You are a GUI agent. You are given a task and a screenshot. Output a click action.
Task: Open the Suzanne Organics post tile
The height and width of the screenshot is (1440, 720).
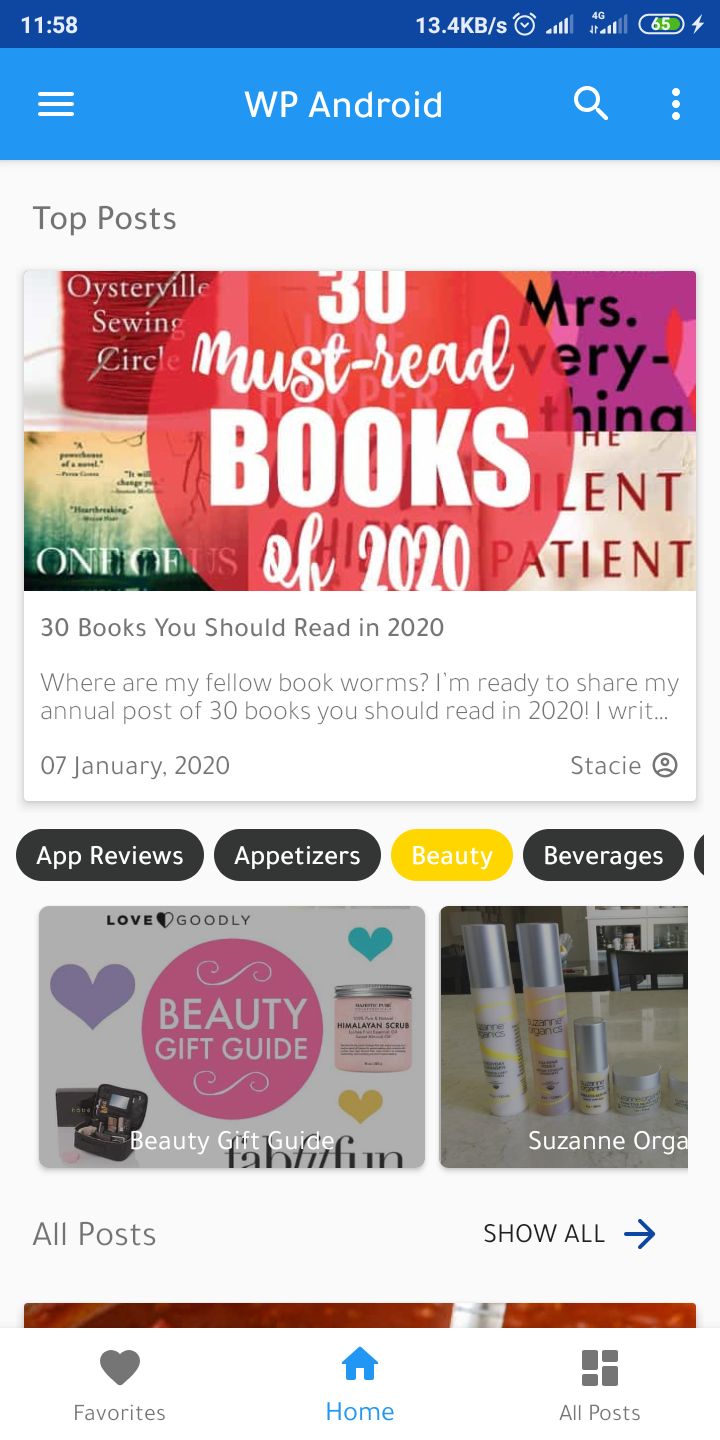click(564, 1037)
